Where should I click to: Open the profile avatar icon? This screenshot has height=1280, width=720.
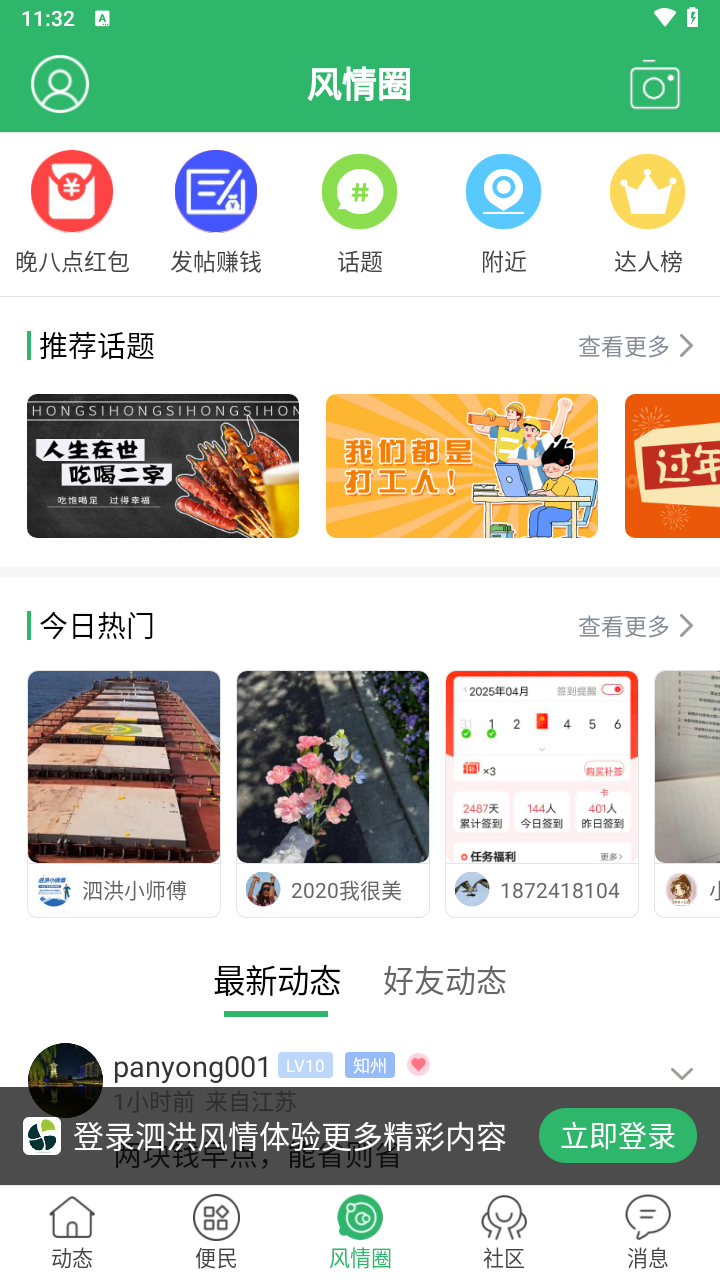[x=60, y=84]
